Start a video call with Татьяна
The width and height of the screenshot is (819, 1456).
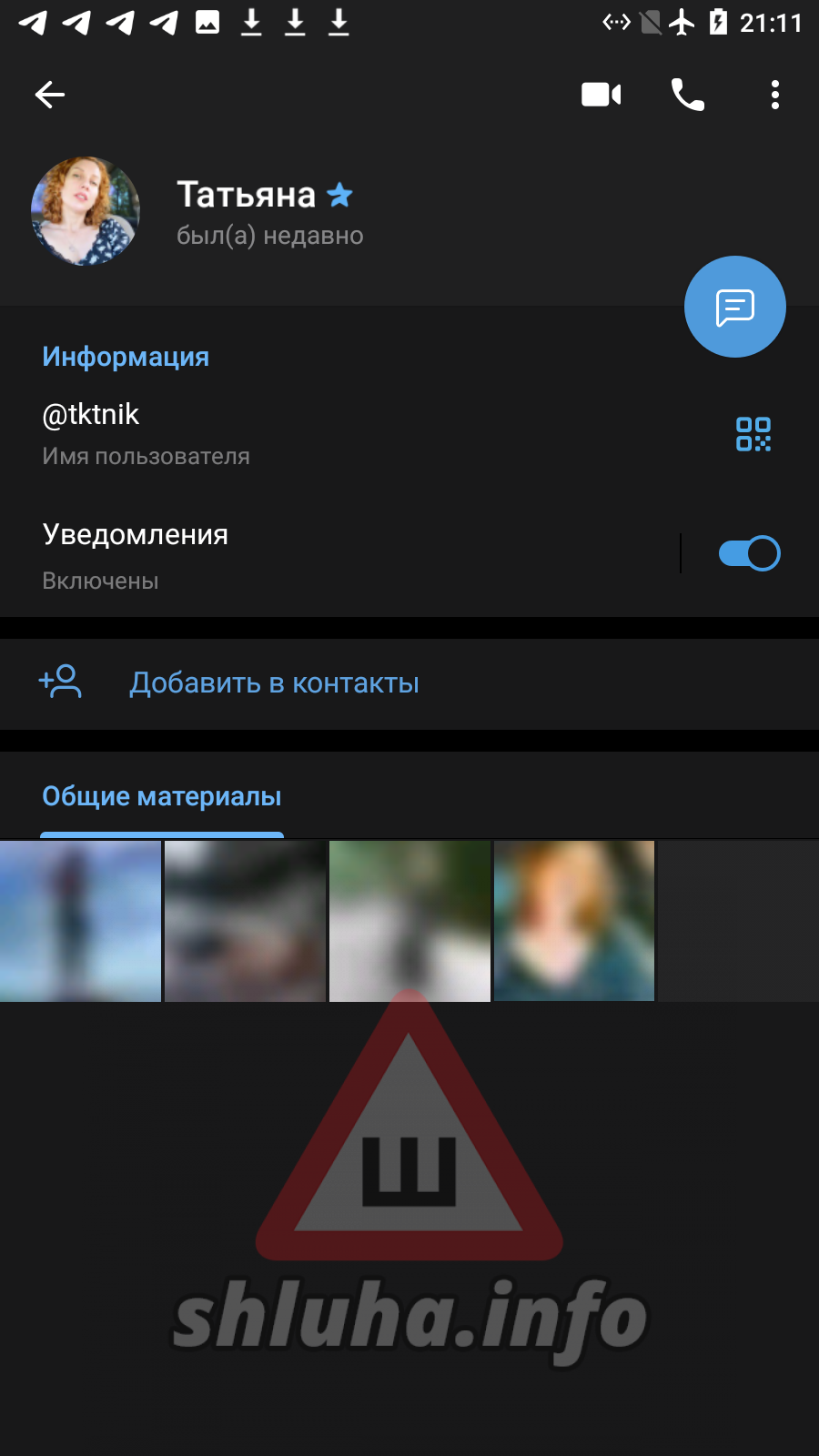pyautogui.click(x=601, y=95)
